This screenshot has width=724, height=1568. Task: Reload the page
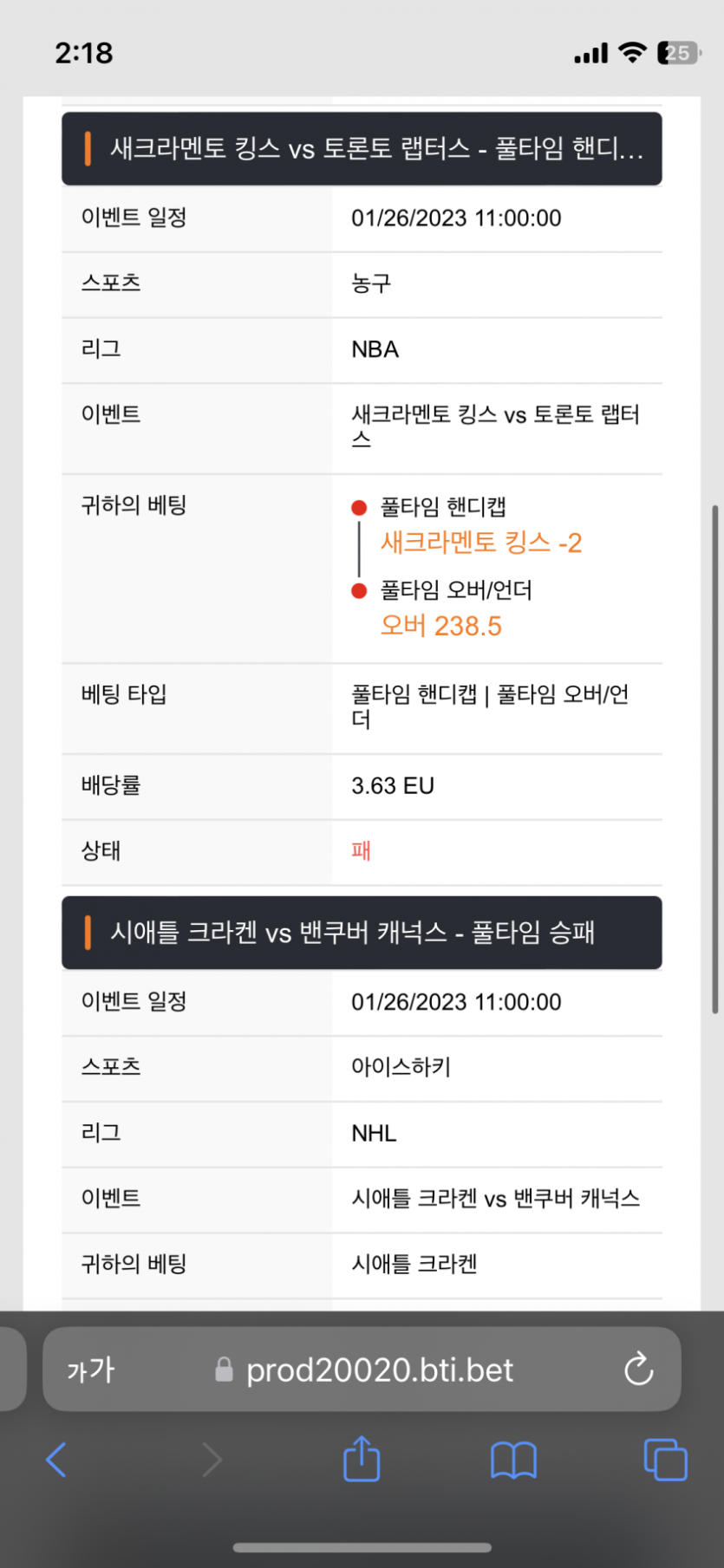tap(639, 1370)
